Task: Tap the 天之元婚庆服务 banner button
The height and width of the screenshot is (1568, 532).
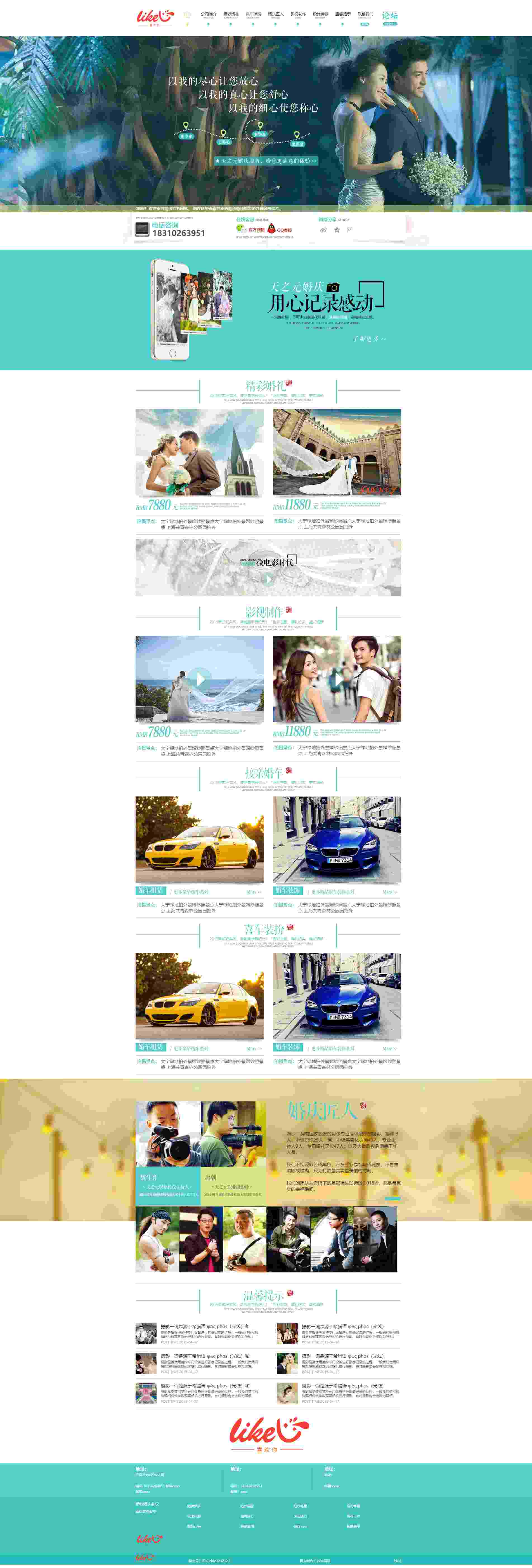Action: pyautogui.click(x=266, y=161)
